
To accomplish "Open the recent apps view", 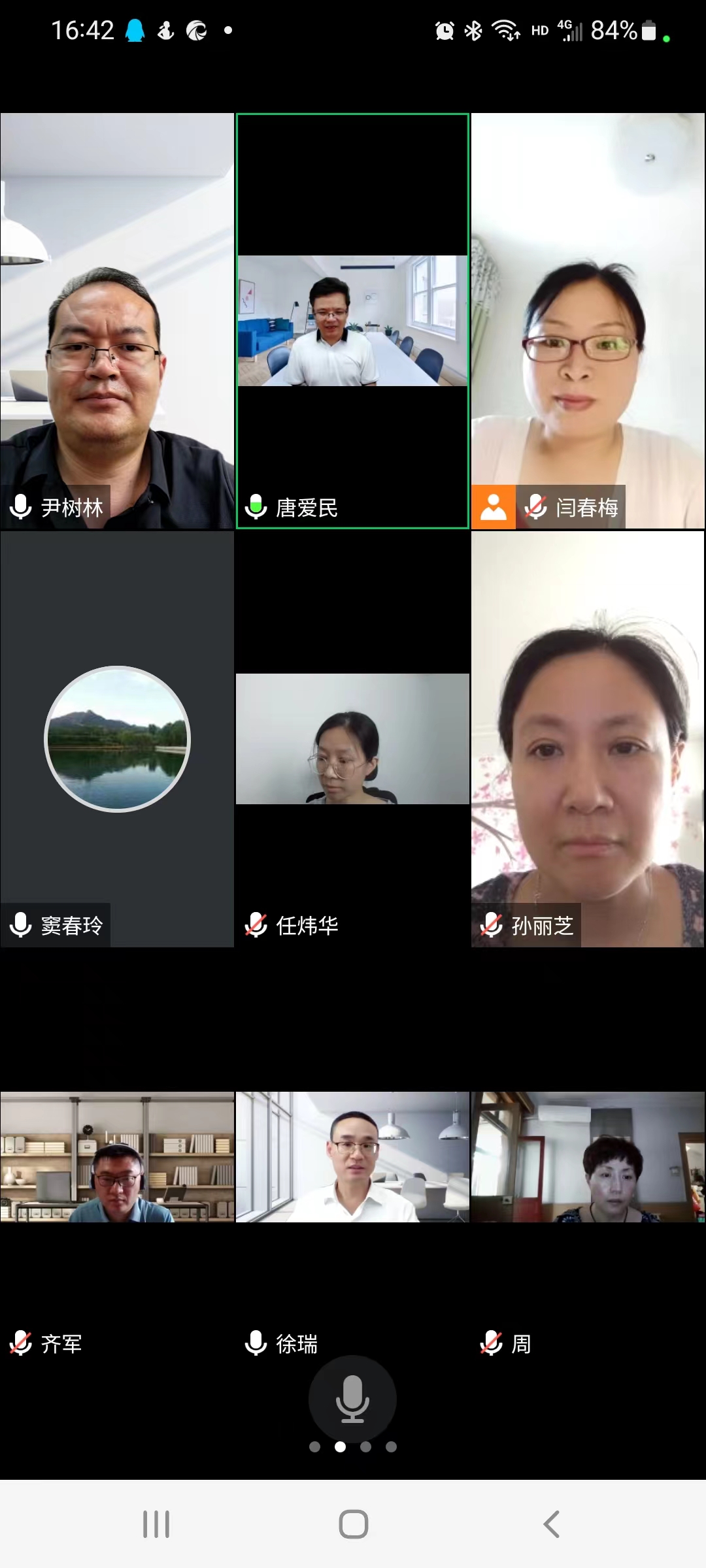I will [156, 1524].
